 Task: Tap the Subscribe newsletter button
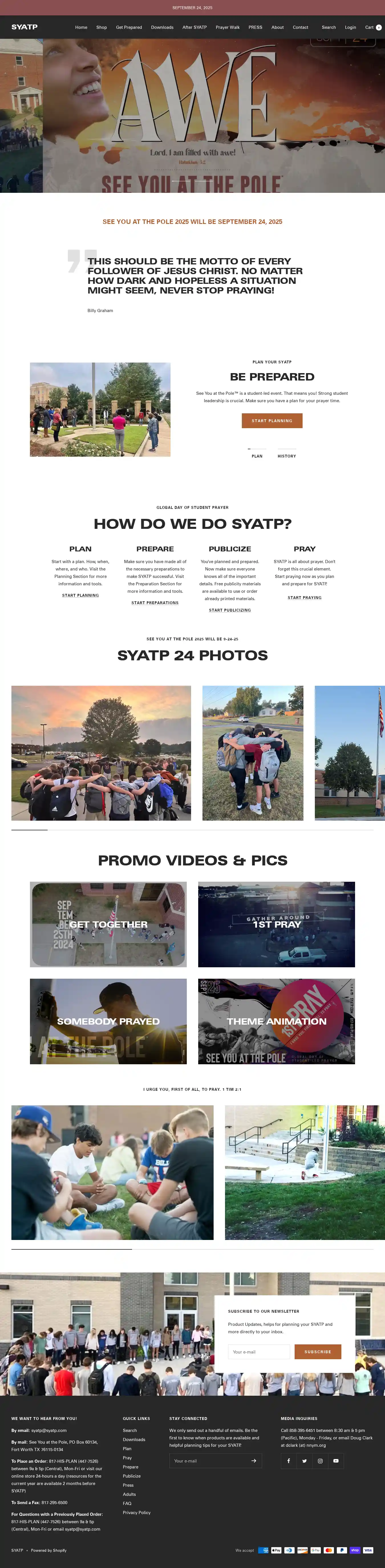317,1352
